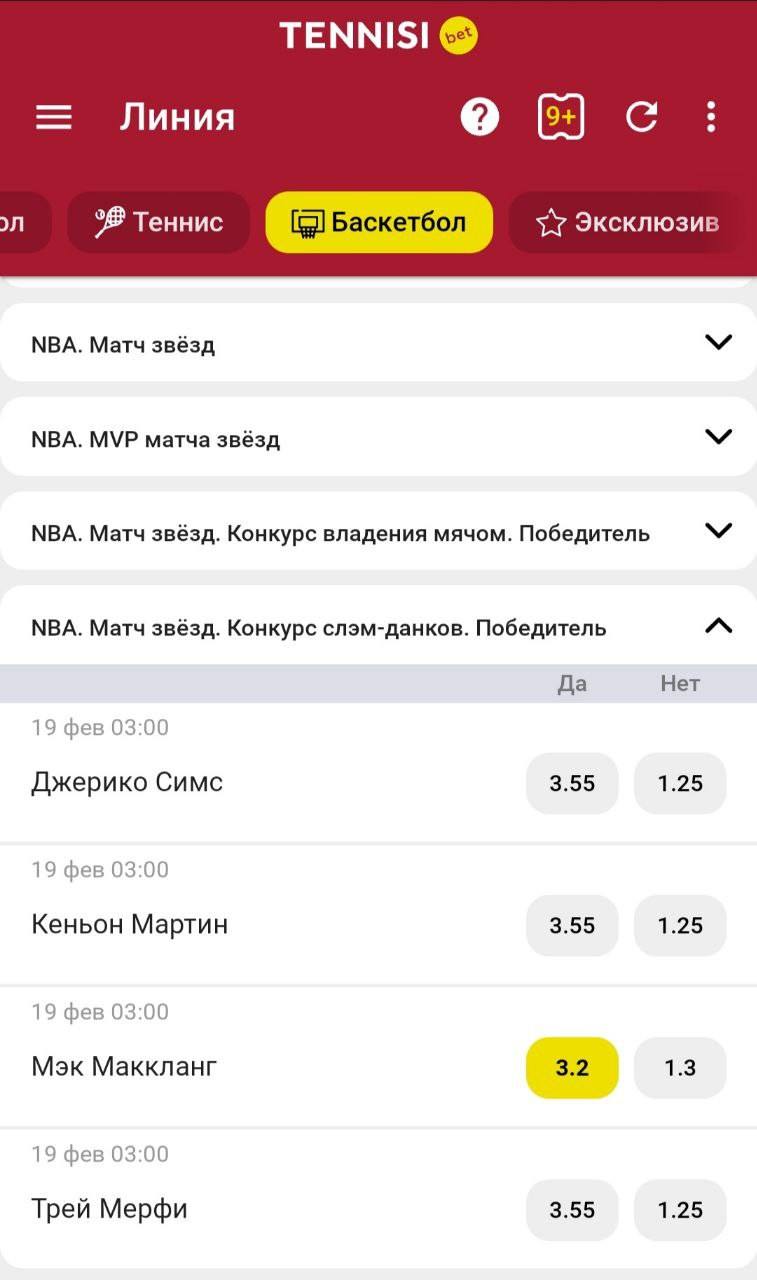Collapse Конкурс слэм-данков section
This screenshot has height=1280, width=757.
click(x=718, y=626)
